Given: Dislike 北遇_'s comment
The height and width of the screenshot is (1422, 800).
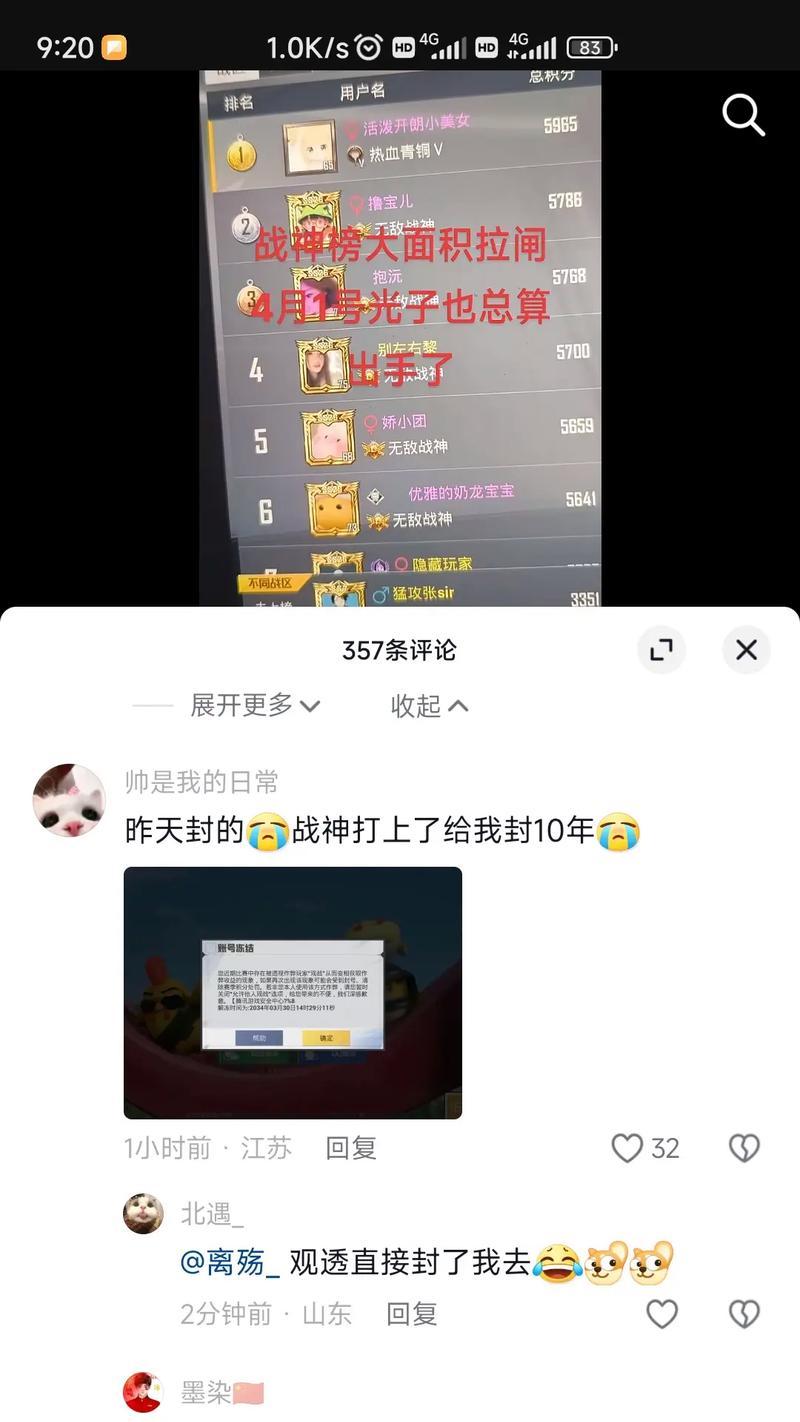Looking at the screenshot, I should tap(744, 1314).
